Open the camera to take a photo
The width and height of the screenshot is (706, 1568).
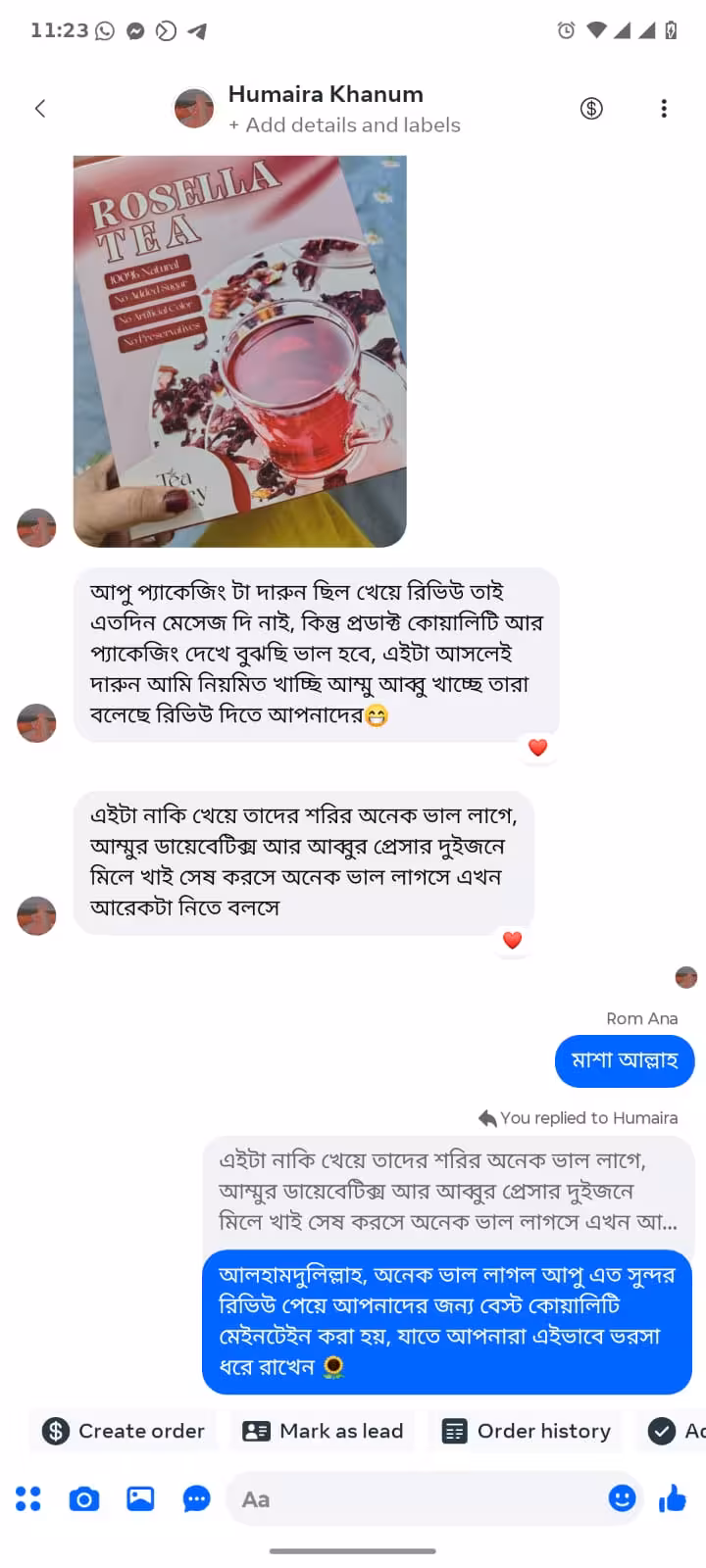[84, 1498]
